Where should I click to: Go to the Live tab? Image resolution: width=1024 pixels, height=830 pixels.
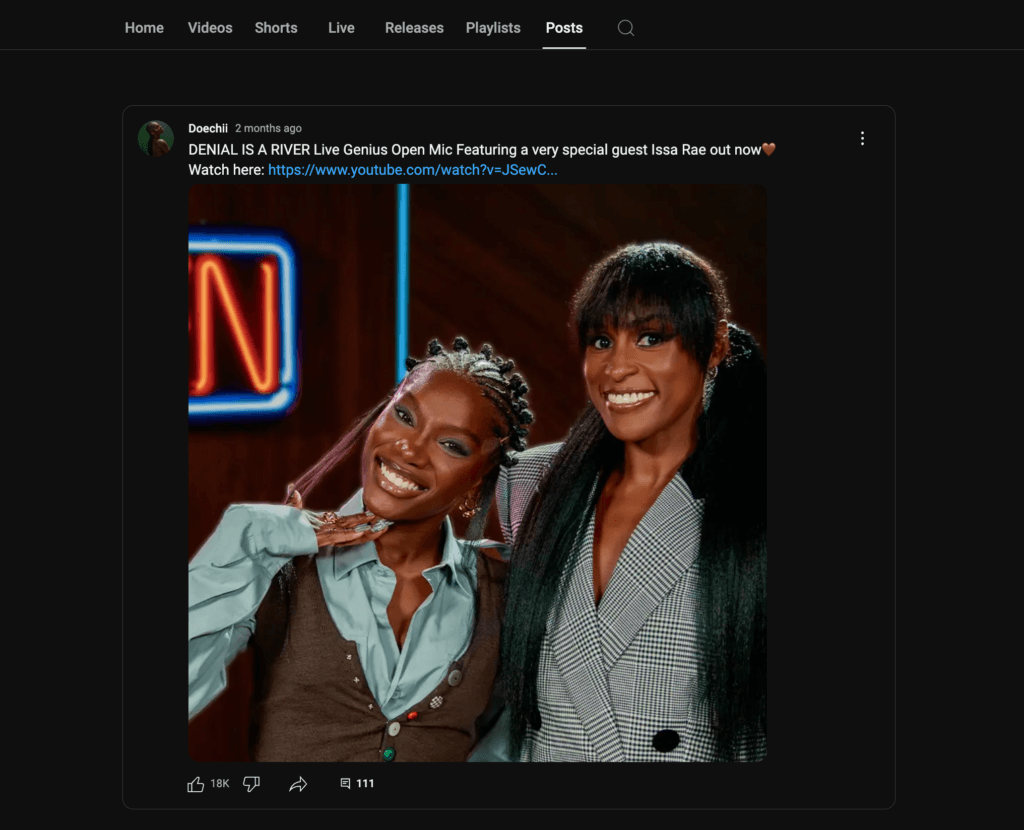(x=341, y=28)
